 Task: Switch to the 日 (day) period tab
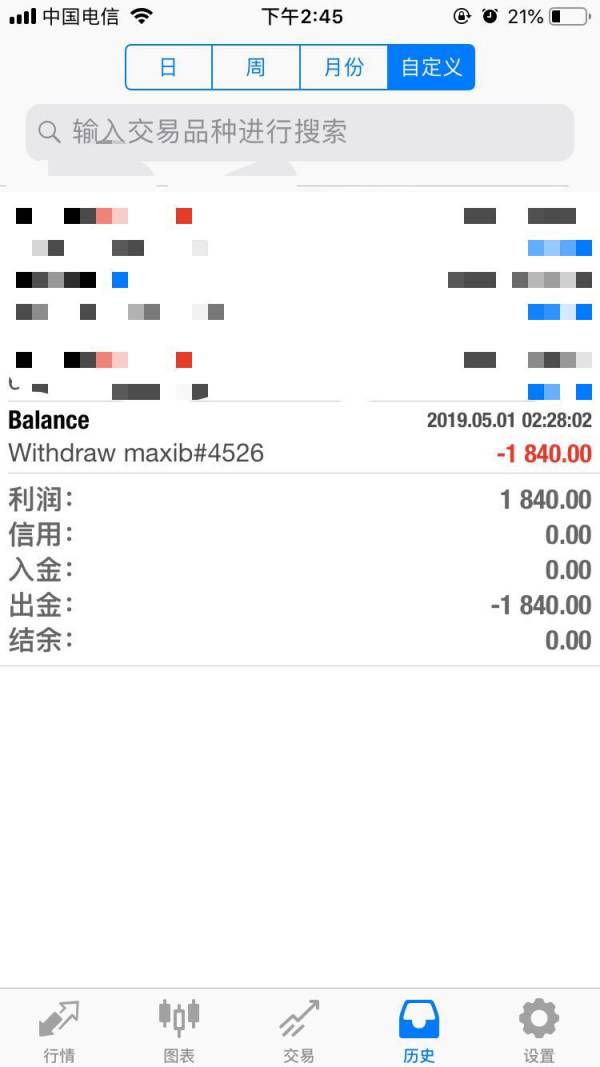(168, 68)
